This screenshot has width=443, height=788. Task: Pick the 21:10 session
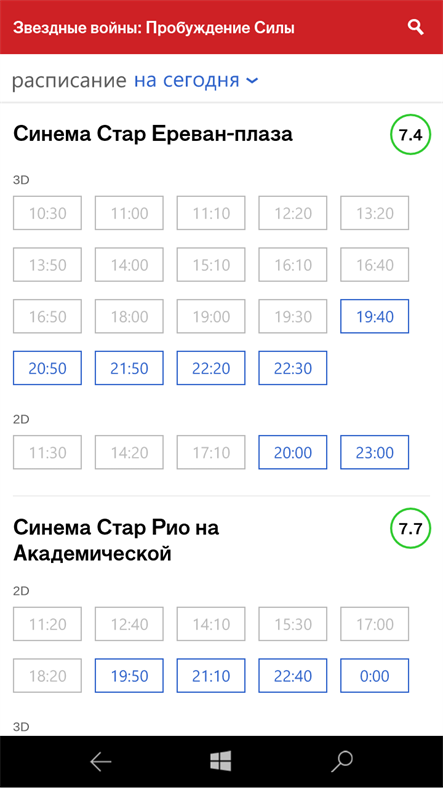[211, 676]
